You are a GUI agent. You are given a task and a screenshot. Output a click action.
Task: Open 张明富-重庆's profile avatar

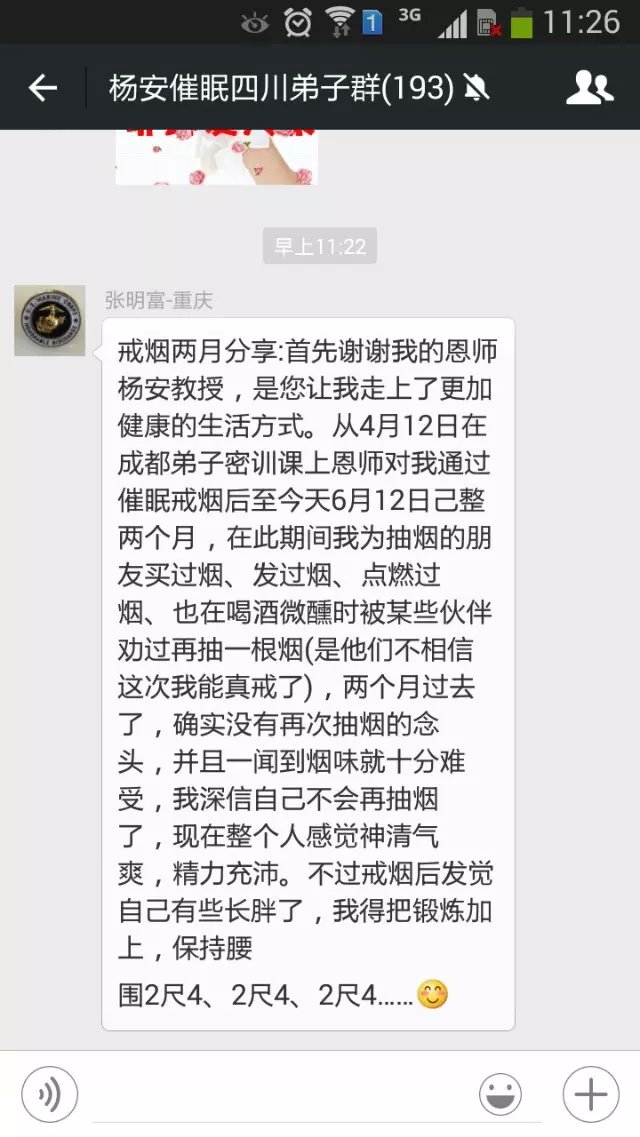(49, 320)
